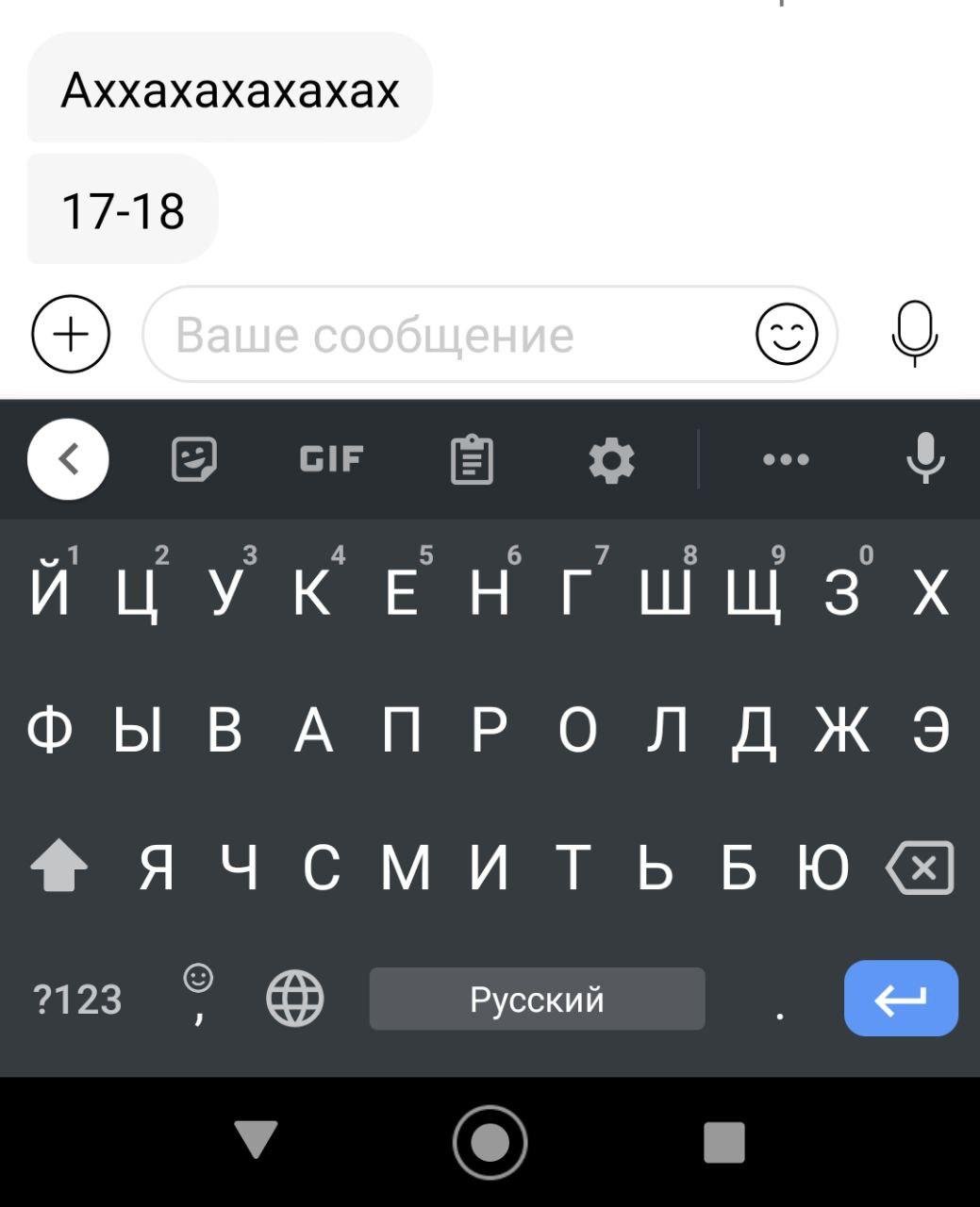980x1207 pixels.
Task: Open keyboard's three-dot more options
Action: [x=786, y=459]
